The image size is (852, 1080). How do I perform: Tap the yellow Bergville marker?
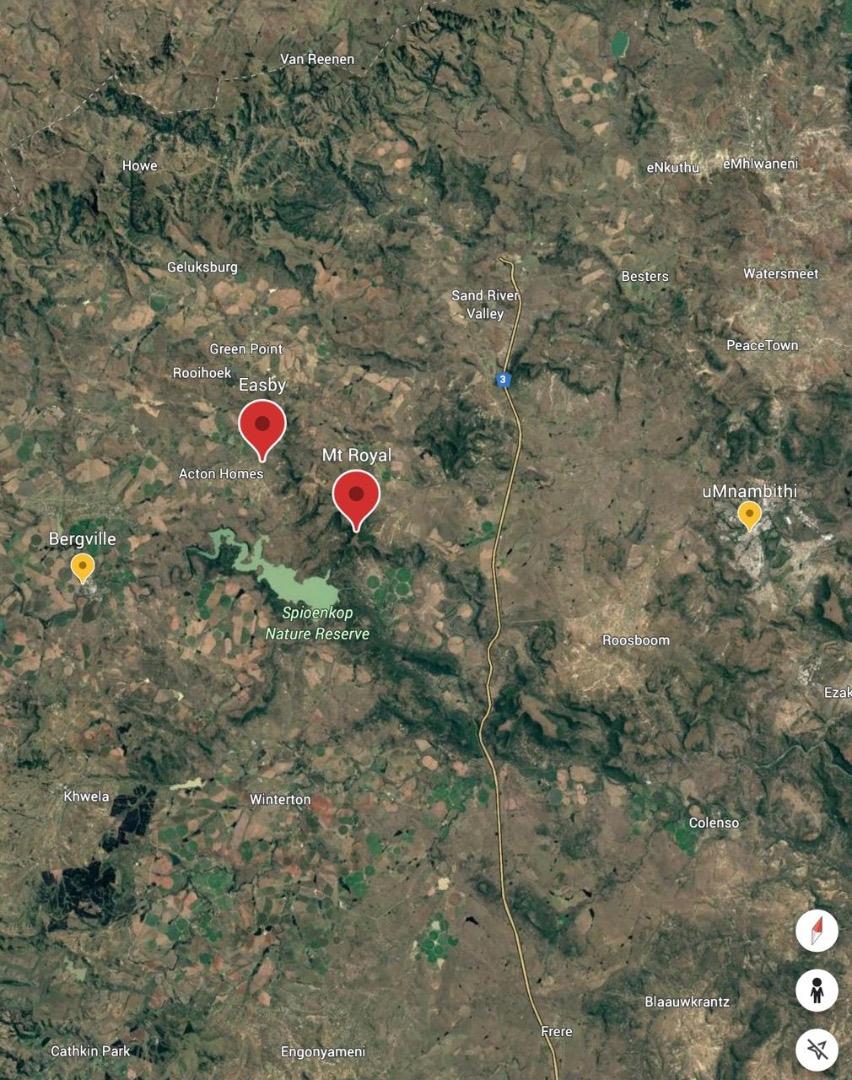click(x=82, y=567)
